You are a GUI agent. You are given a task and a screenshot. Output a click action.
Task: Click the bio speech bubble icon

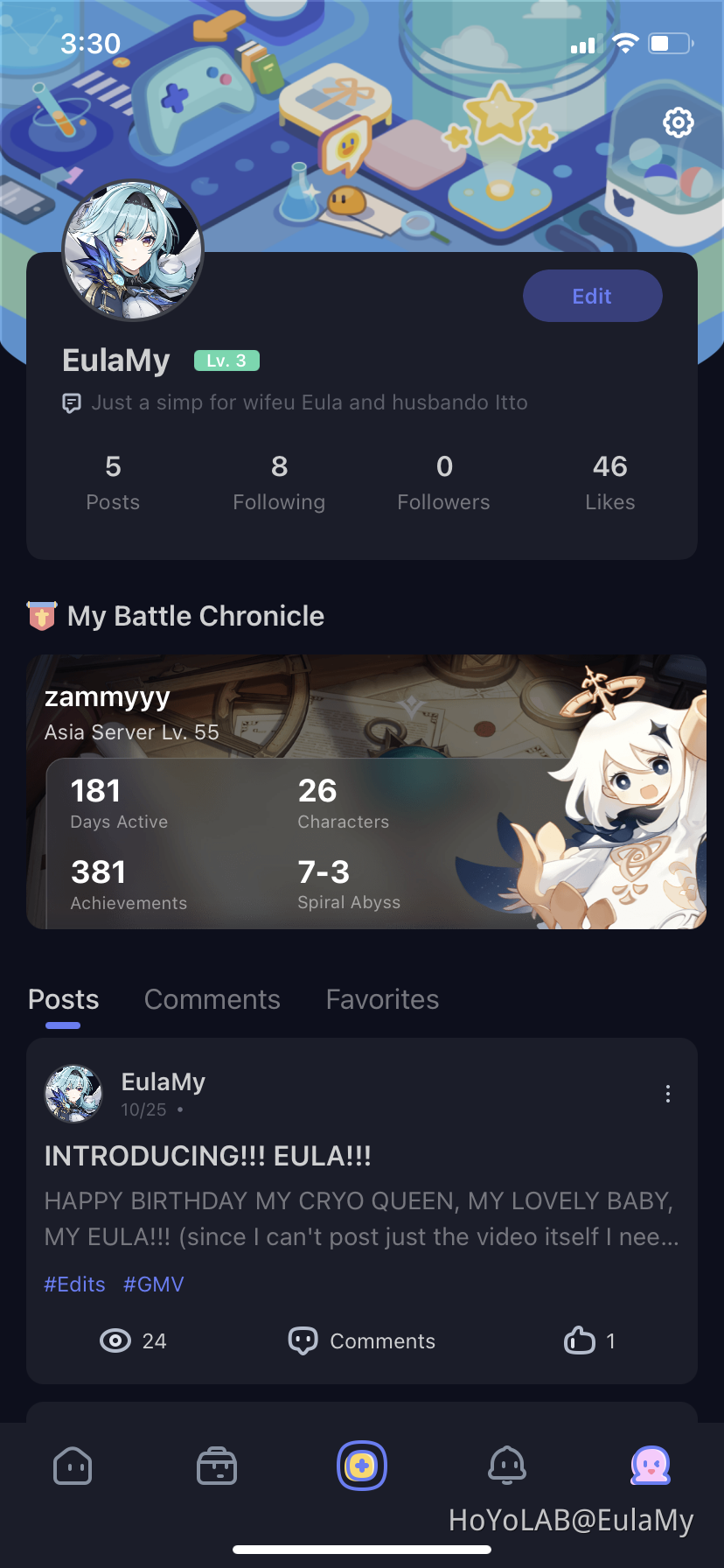pyautogui.click(x=70, y=402)
